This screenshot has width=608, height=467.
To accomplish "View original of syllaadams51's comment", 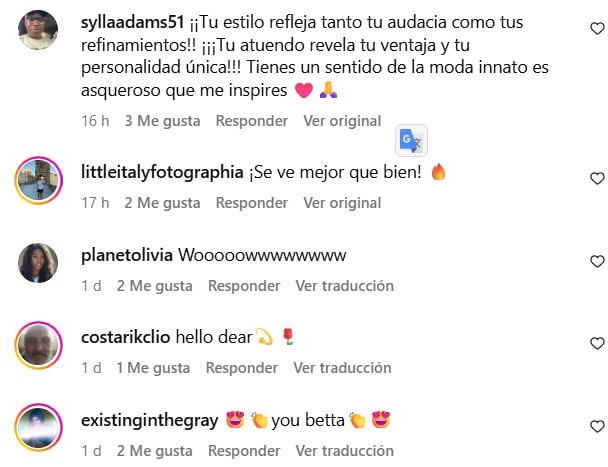I will click(342, 120).
